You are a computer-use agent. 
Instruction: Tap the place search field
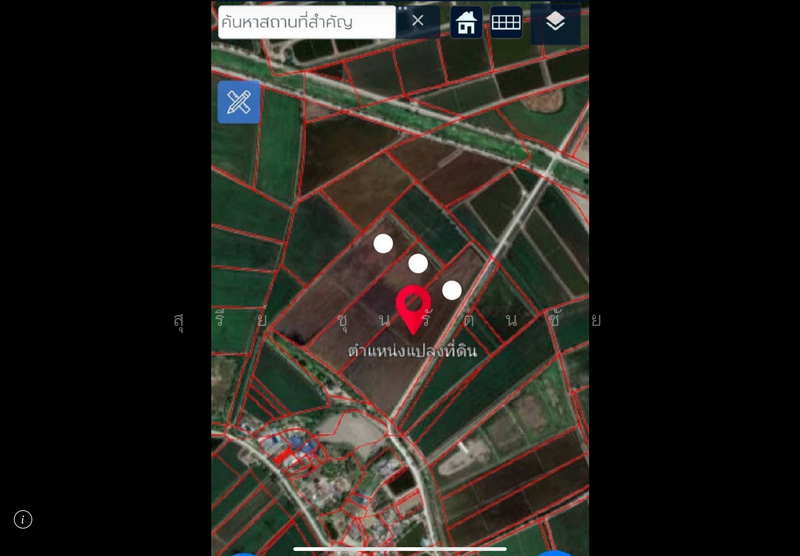(306, 21)
